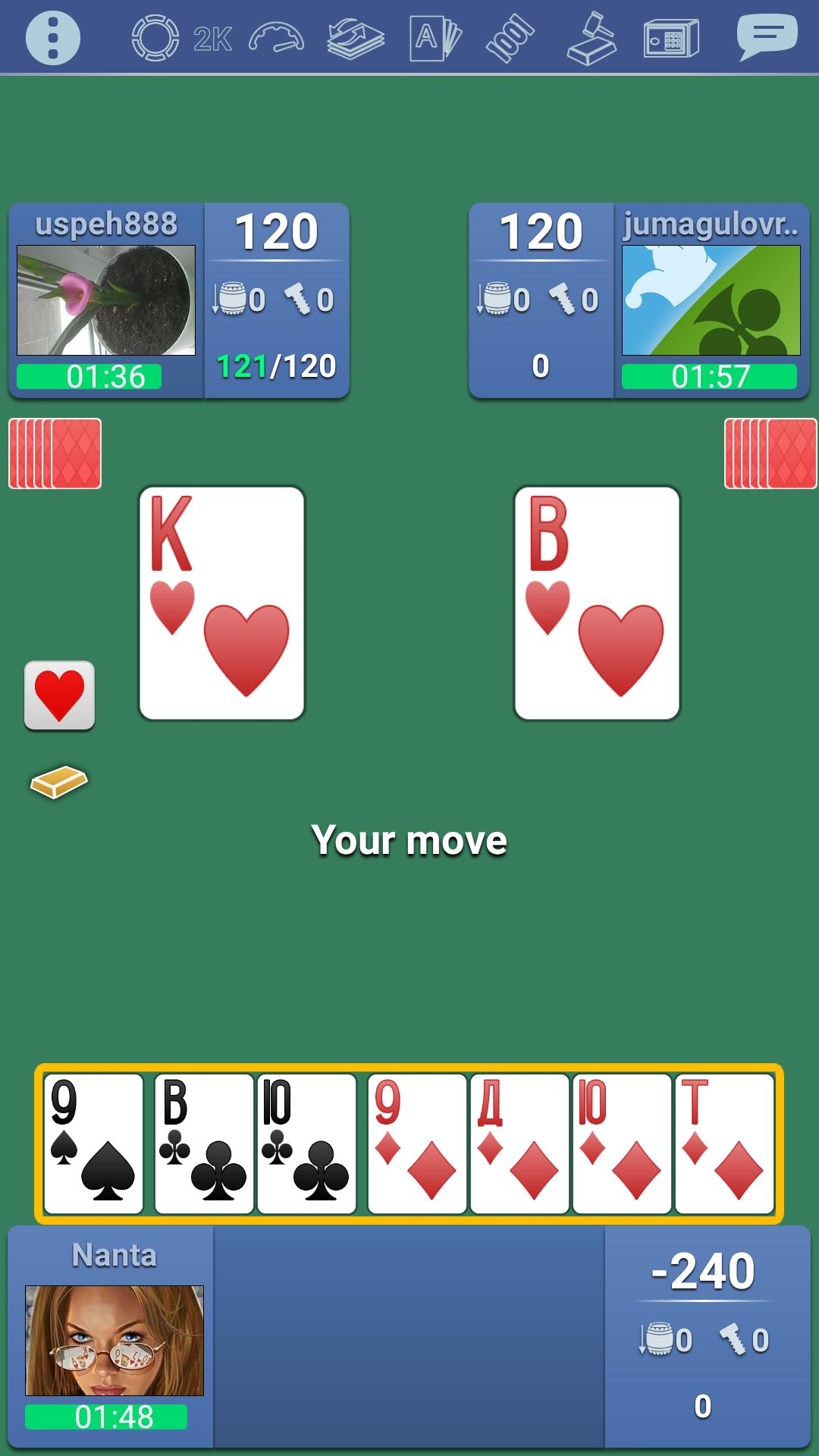Open jumagulovr's player profile
This screenshot has width=819, height=1456.
coord(711,300)
